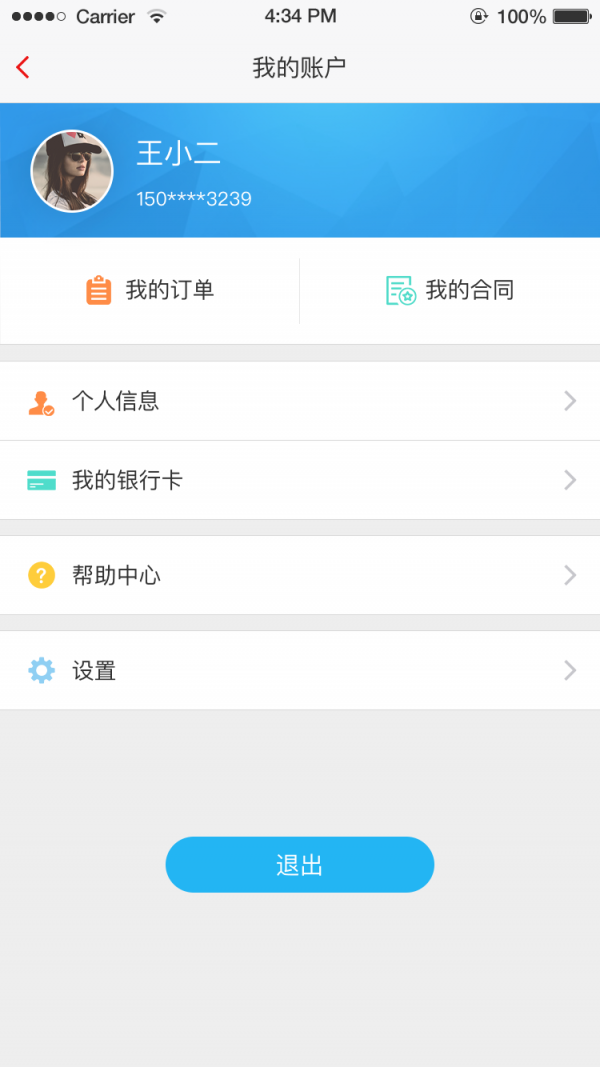This screenshot has height=1067, width=600.
Task: View 我的银行卡 bank cards
Action: [300, 480]
